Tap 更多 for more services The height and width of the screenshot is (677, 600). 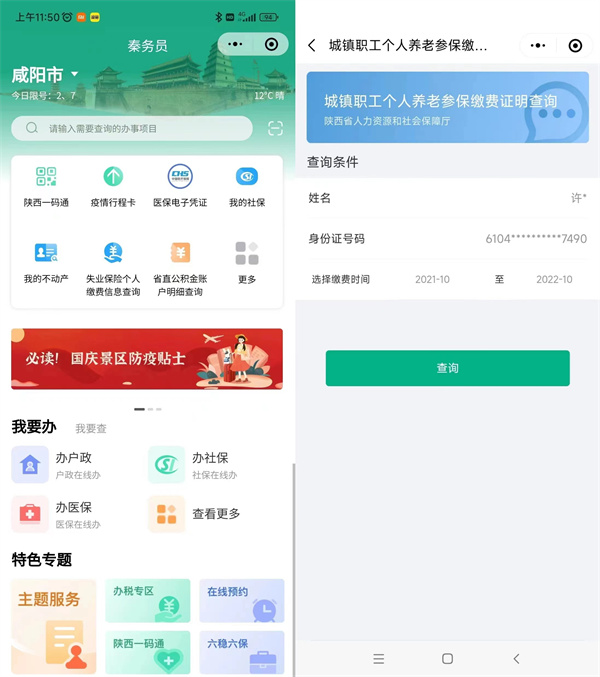click(247, 264)
